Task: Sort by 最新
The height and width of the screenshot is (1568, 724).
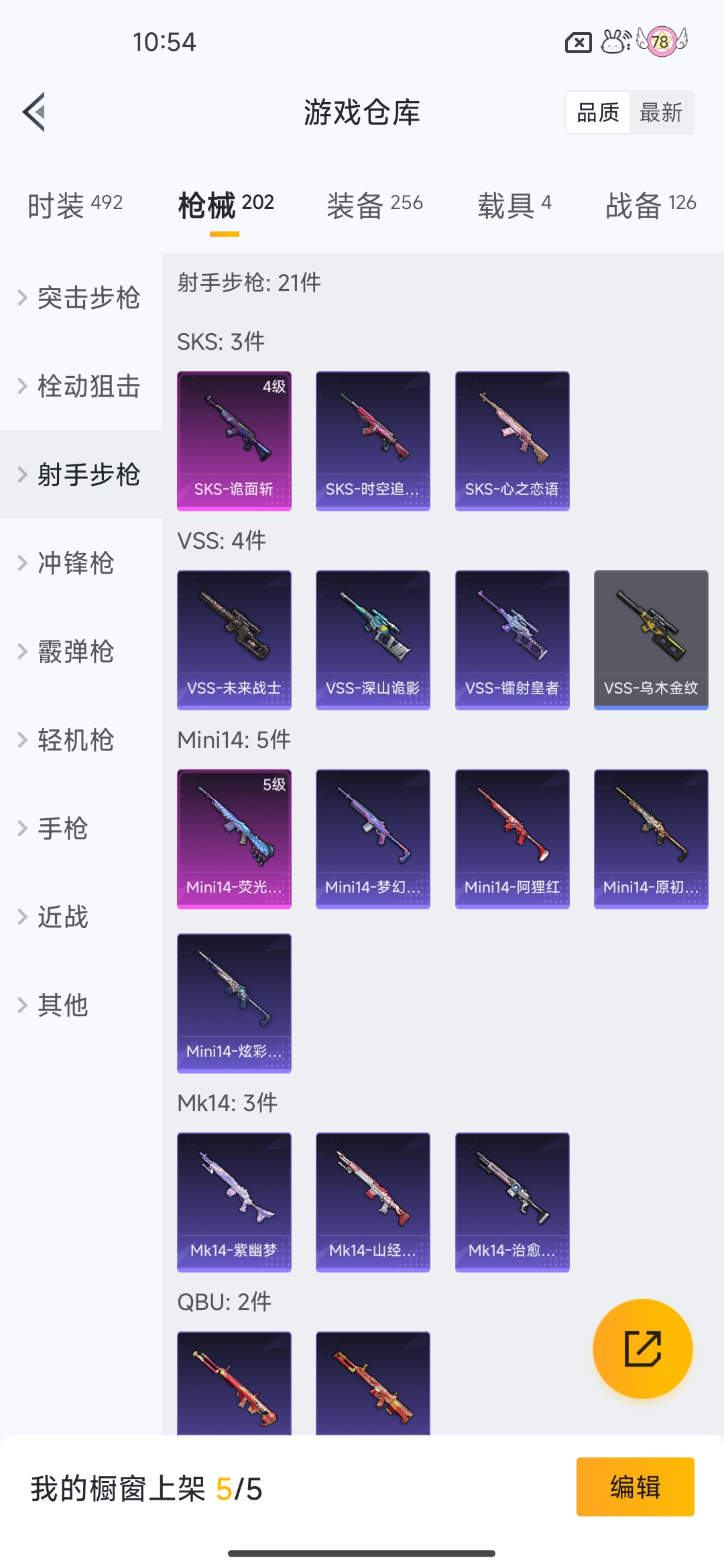Action: pyautogui.click(x=661, y=113)
